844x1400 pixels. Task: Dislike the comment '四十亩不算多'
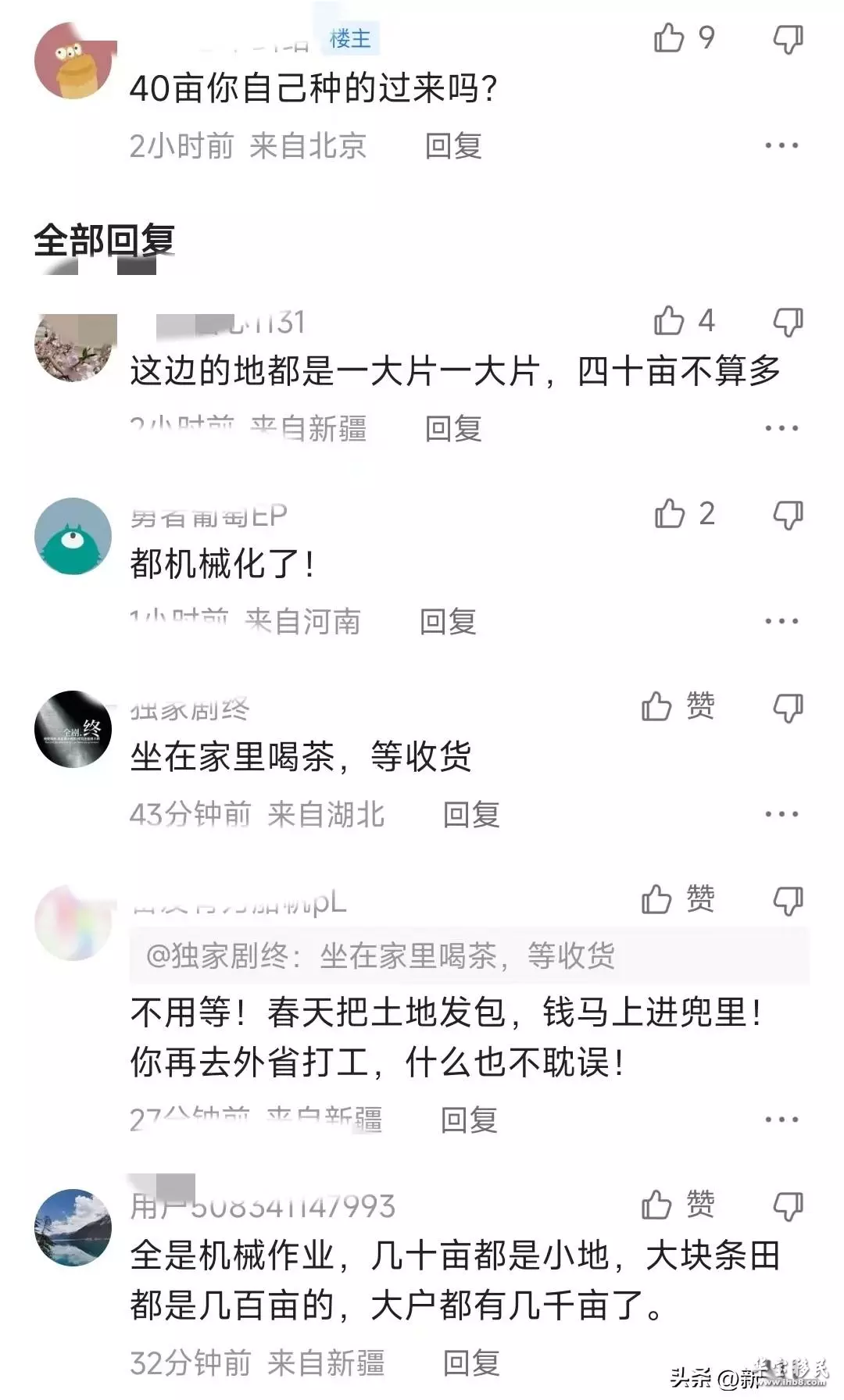(x=788, y=321)
